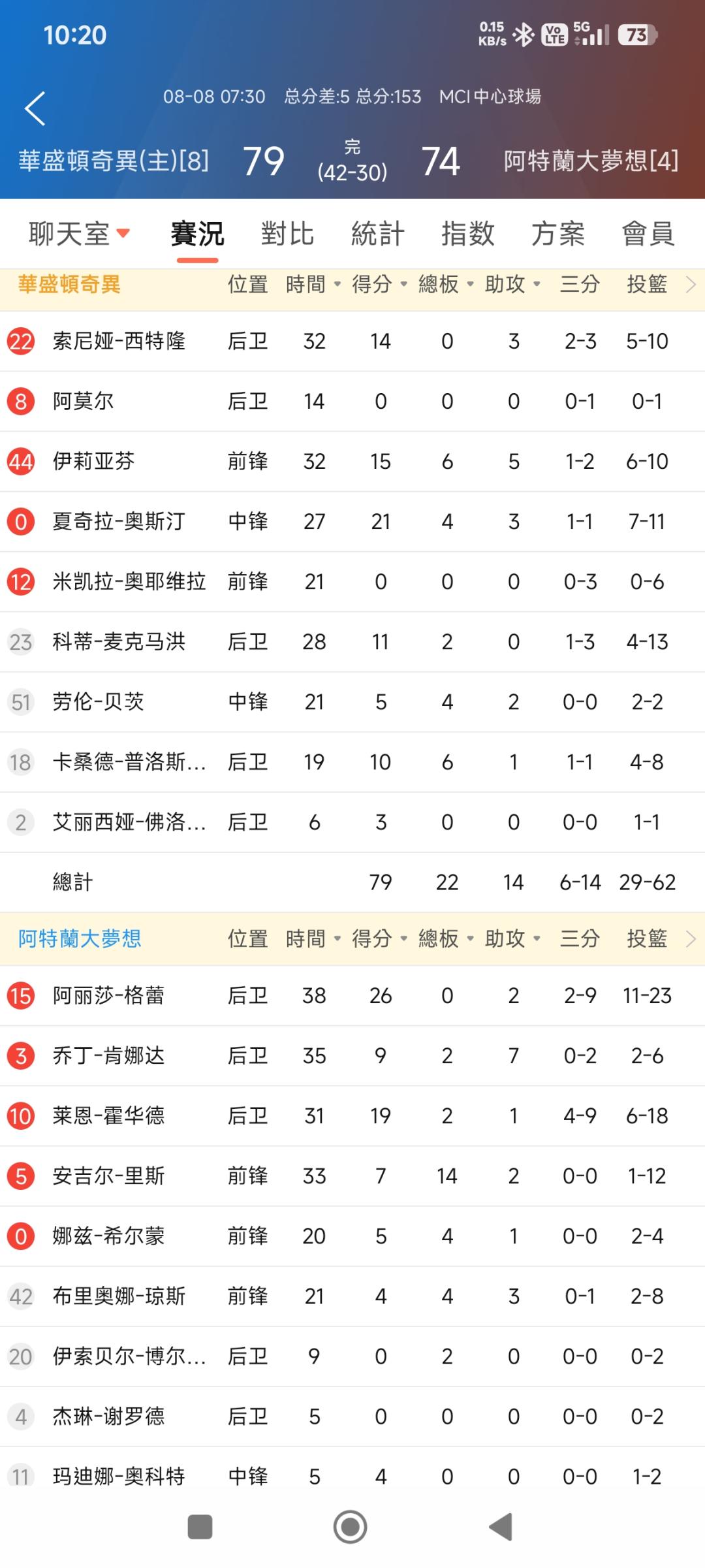Sort 阿特蘭大夢想 players by 得分
705x1568 pixels.
point(380,938)
